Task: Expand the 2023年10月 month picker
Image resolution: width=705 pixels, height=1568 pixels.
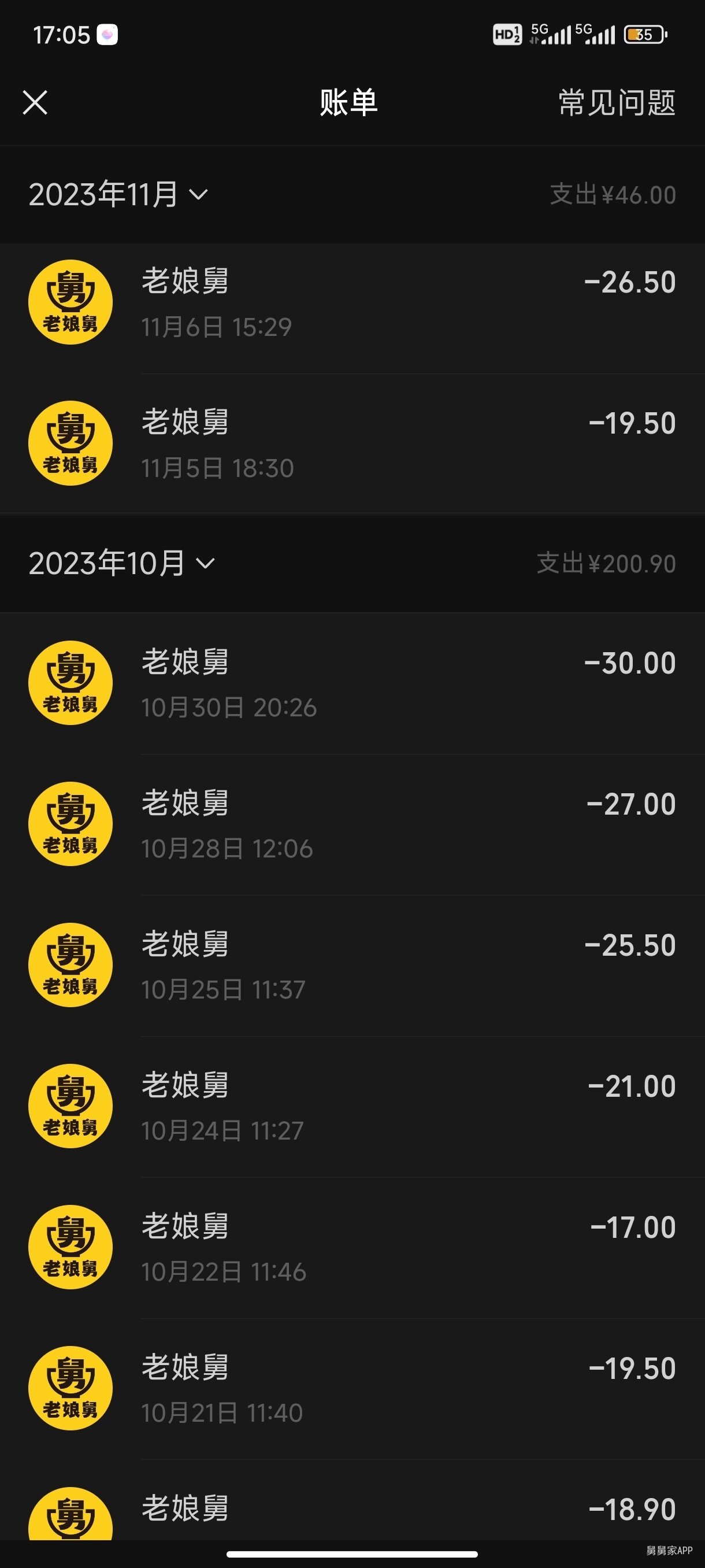Action: point(122,563)
